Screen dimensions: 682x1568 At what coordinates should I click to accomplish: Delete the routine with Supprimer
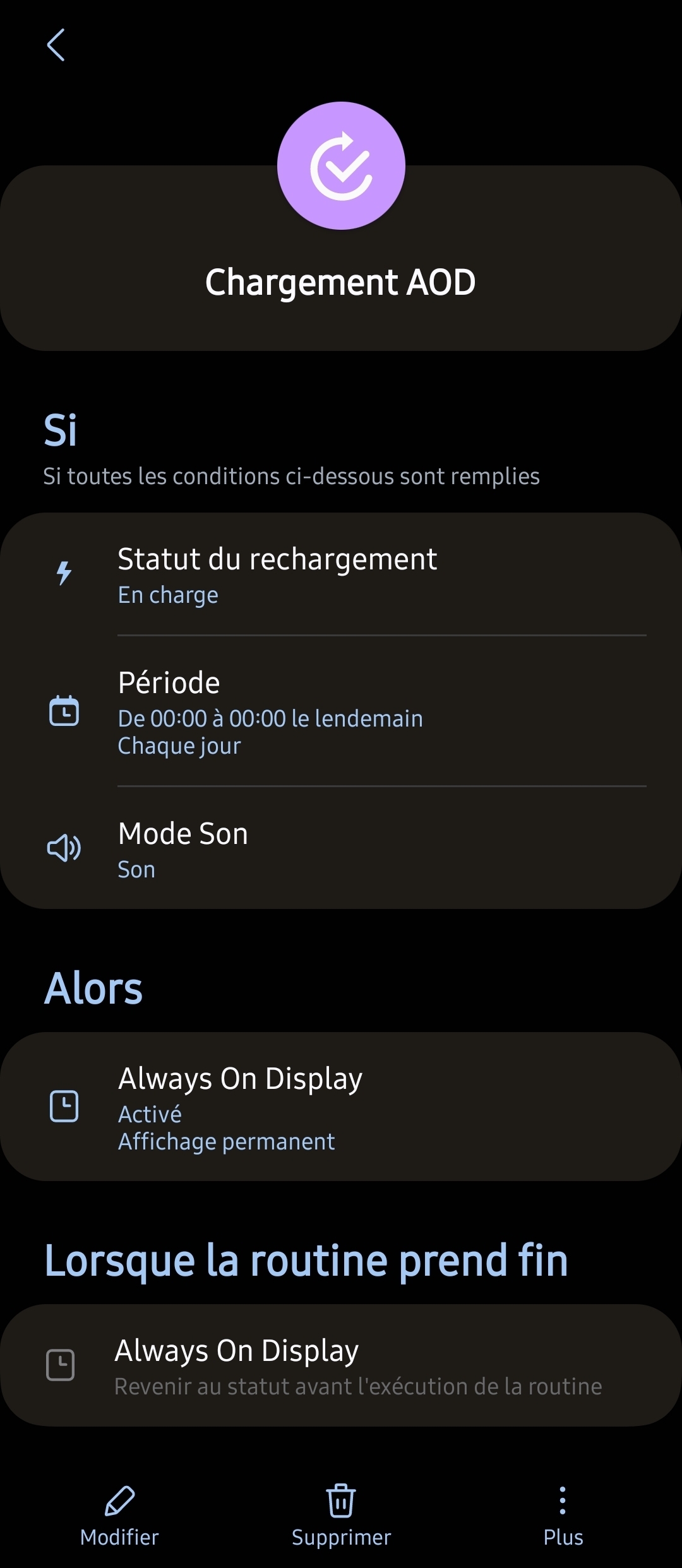(x=341, y=1515)
